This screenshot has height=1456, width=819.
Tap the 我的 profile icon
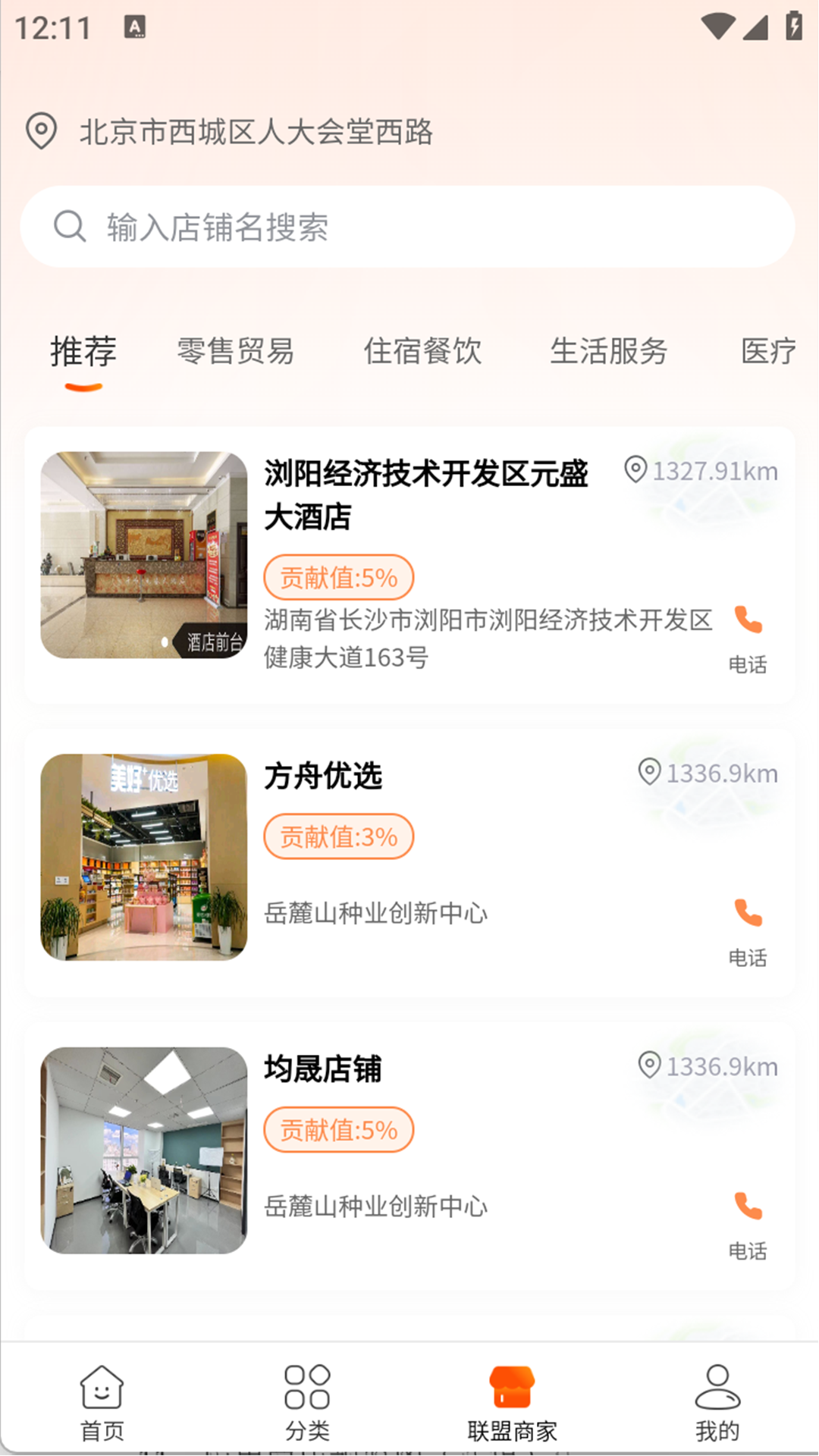(x=719, y=1385)
